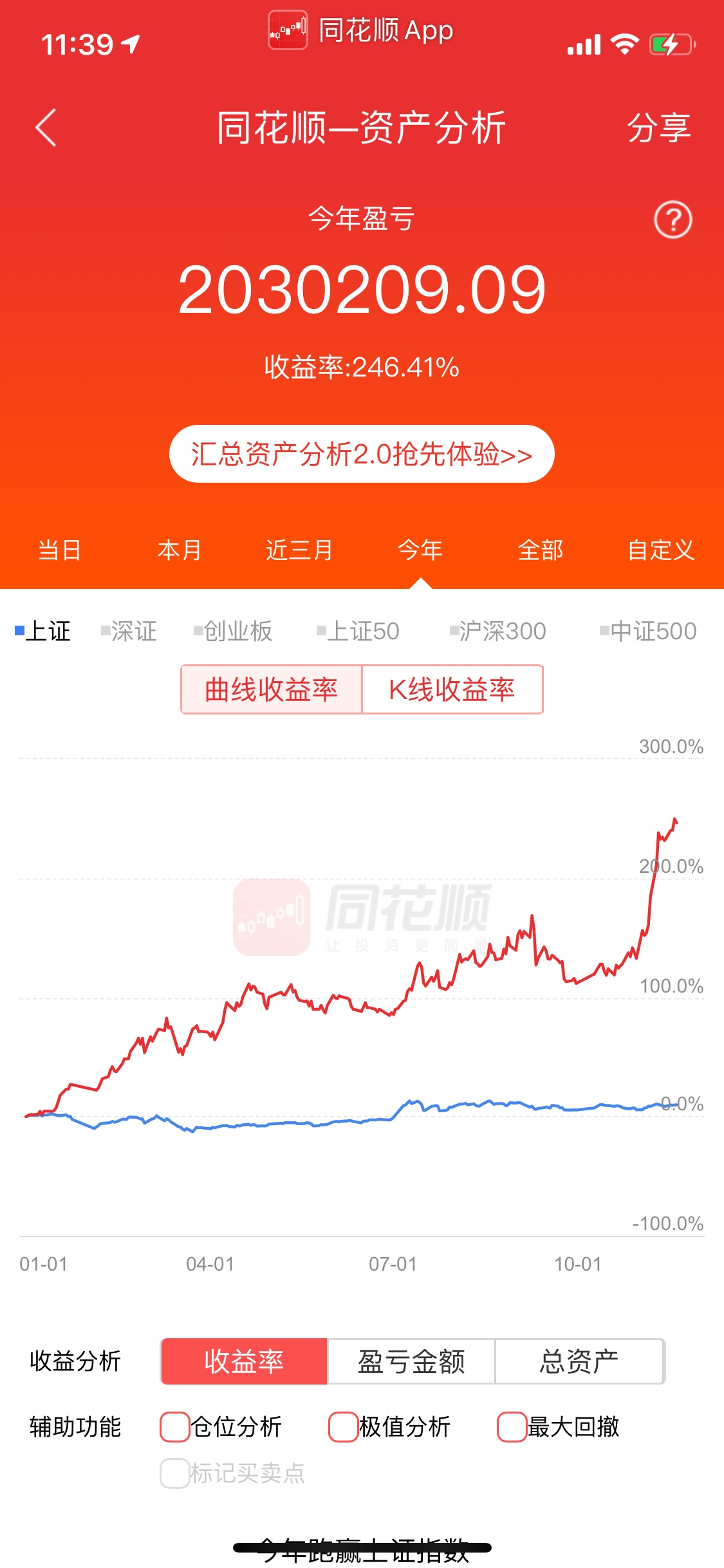Open the question mark help icon
The height and width of the screenshot is (1568, 724).
pyautogui.click(x=673, y=220)
